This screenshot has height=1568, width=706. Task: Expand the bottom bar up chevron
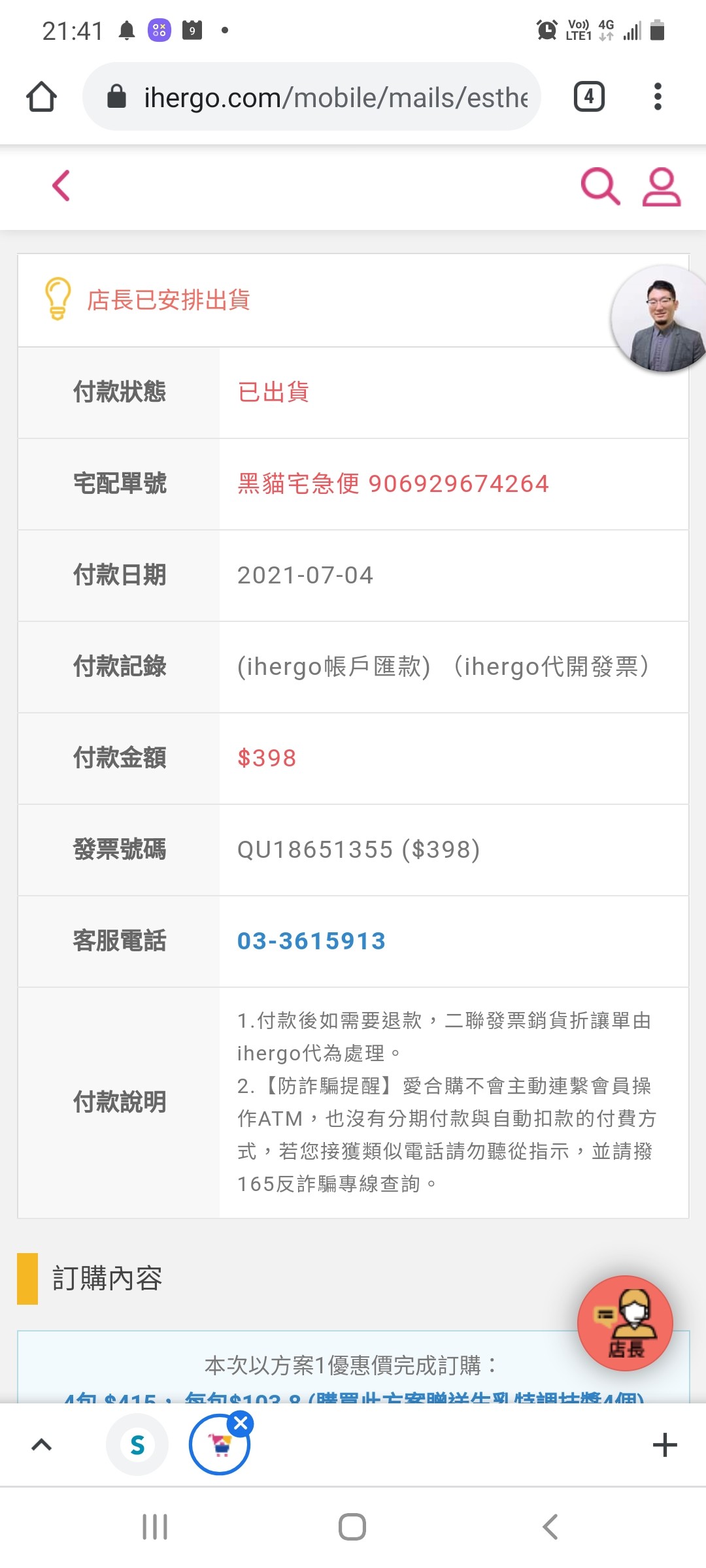[x=42, y=1445]
